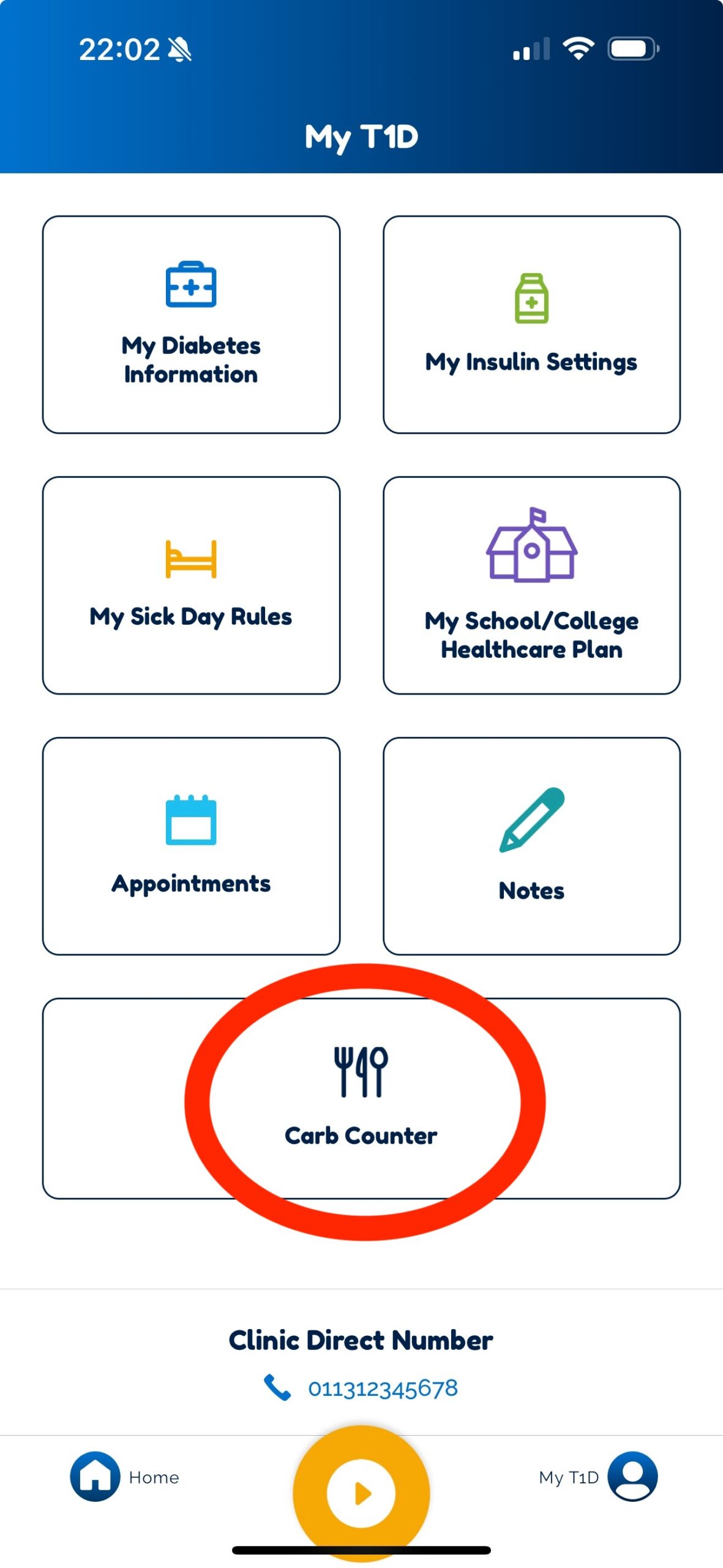Click the purple school building icon
The width and height of the screenshot is (723, 1568).
tap(530, 549)
